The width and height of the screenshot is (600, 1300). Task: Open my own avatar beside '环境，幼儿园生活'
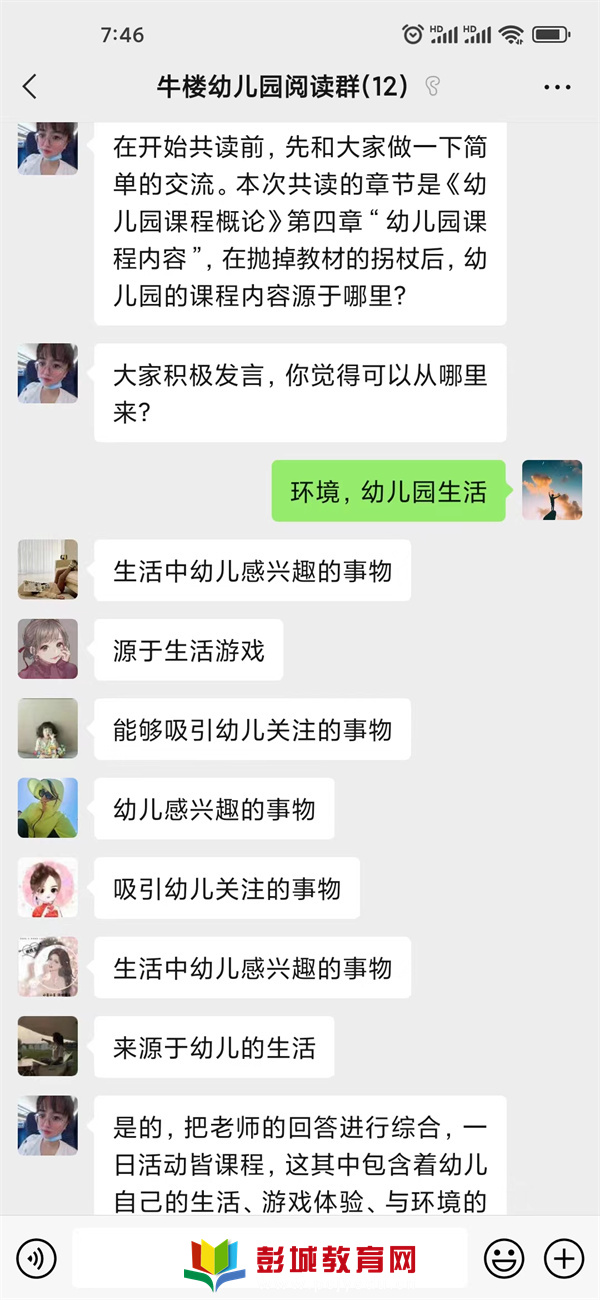click(552, 490)
